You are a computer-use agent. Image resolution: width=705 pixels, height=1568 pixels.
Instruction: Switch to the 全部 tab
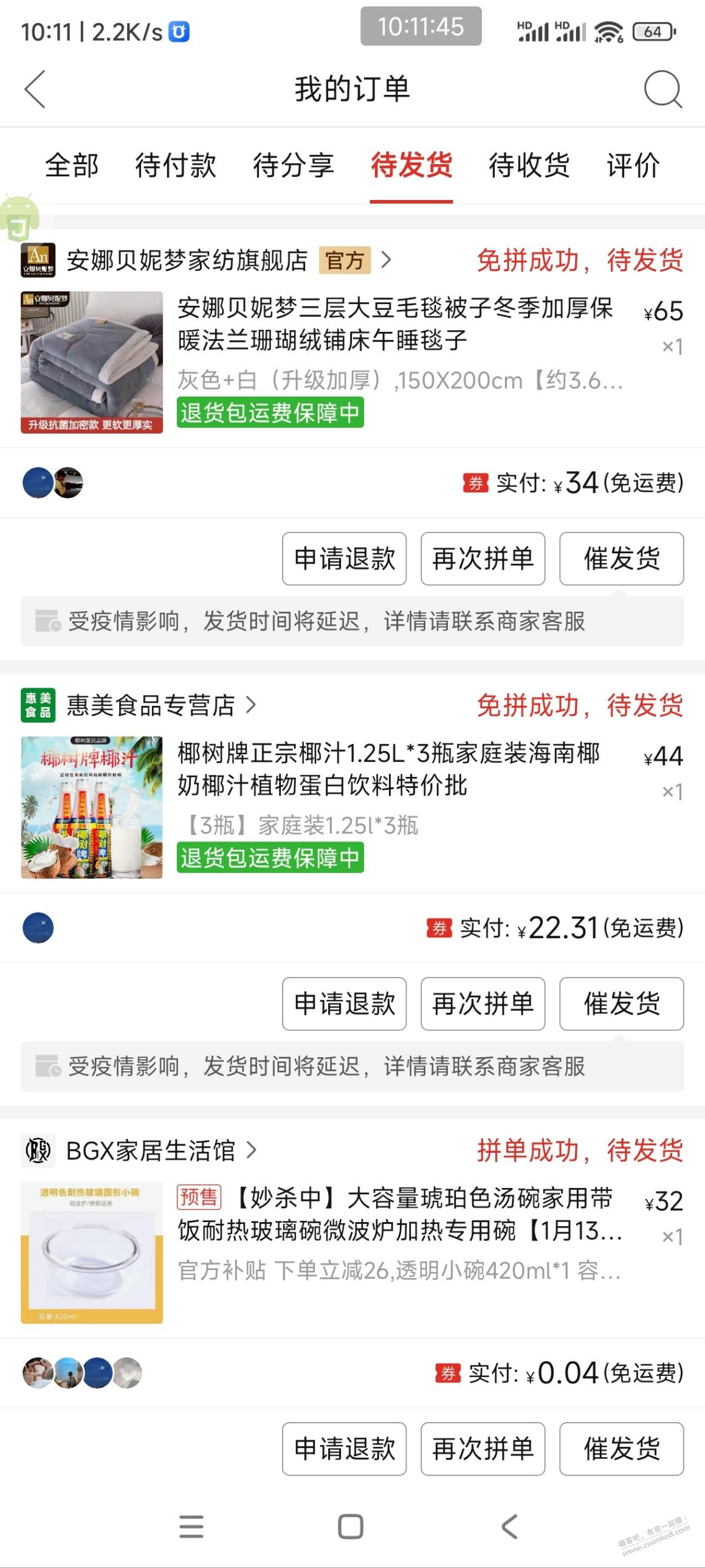(72, 165)
